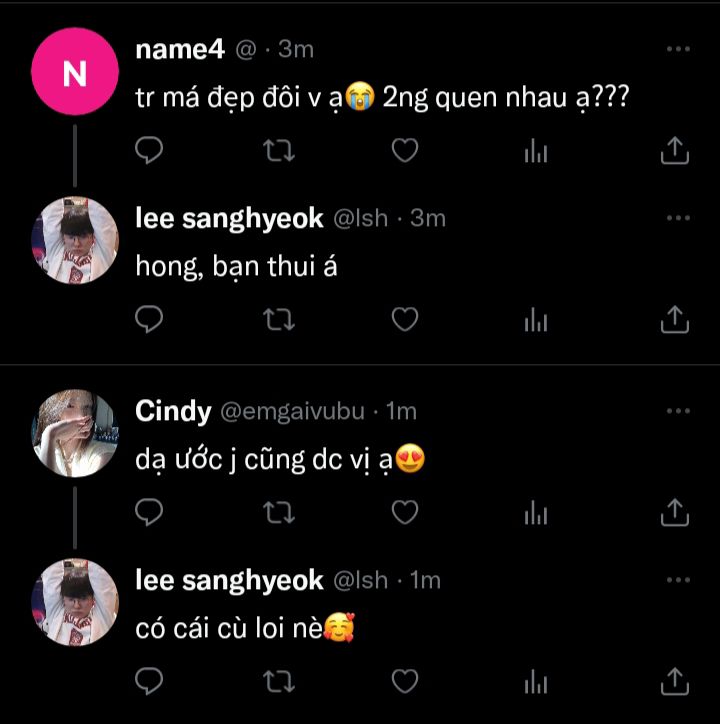The image size is (720, 724).
Task: Reply to name4's tweet
Action: pyautogui.click(x=149, y=151)
